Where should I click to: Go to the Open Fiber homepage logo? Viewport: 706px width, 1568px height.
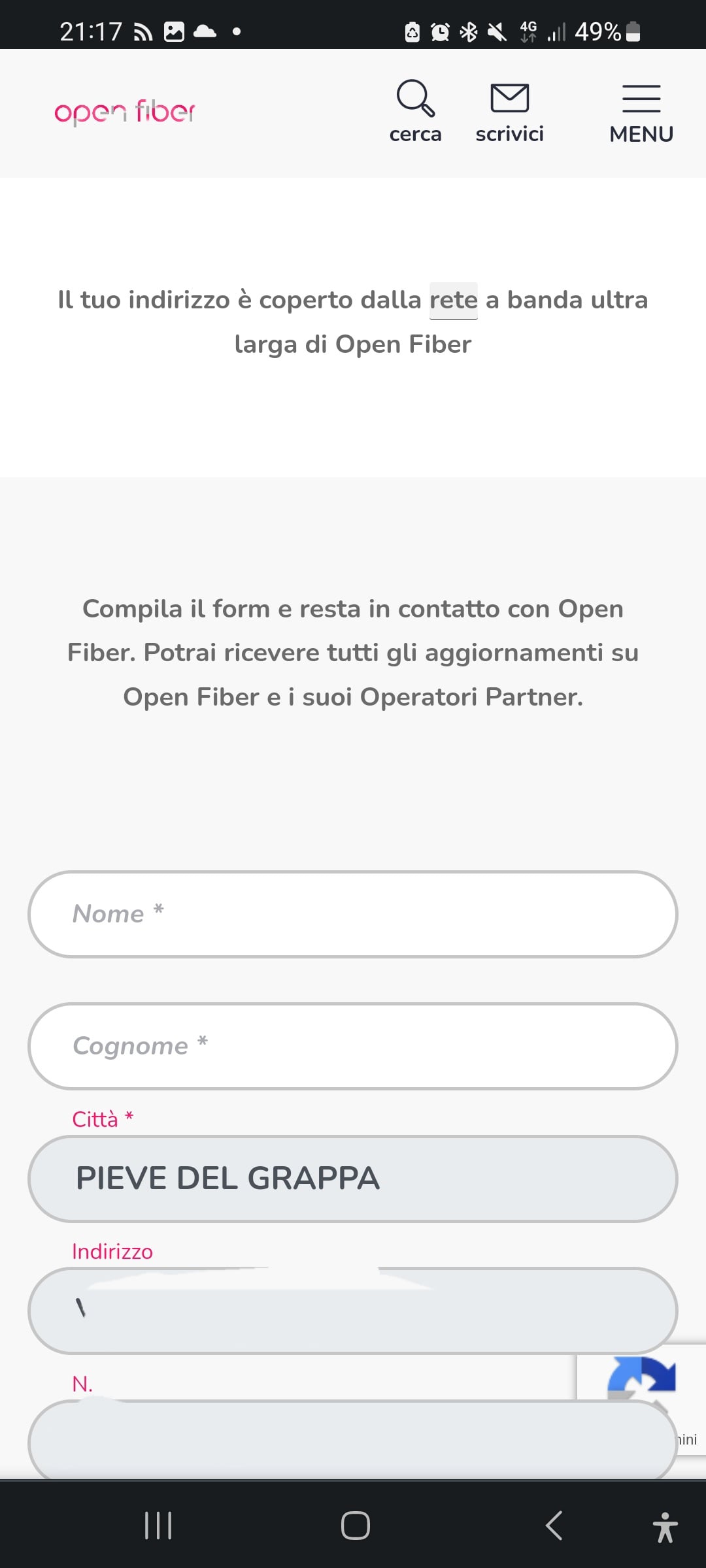125,112
